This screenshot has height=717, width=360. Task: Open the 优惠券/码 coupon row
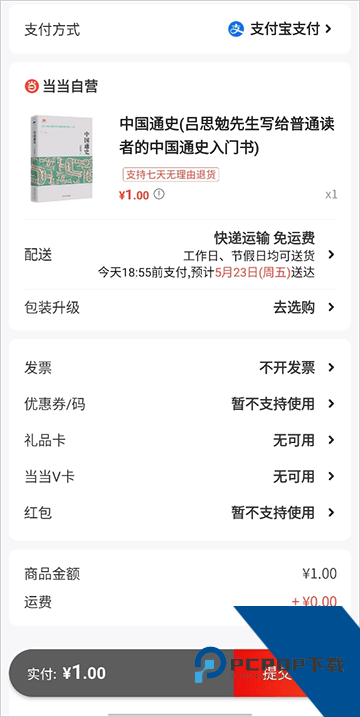point(180,404)
